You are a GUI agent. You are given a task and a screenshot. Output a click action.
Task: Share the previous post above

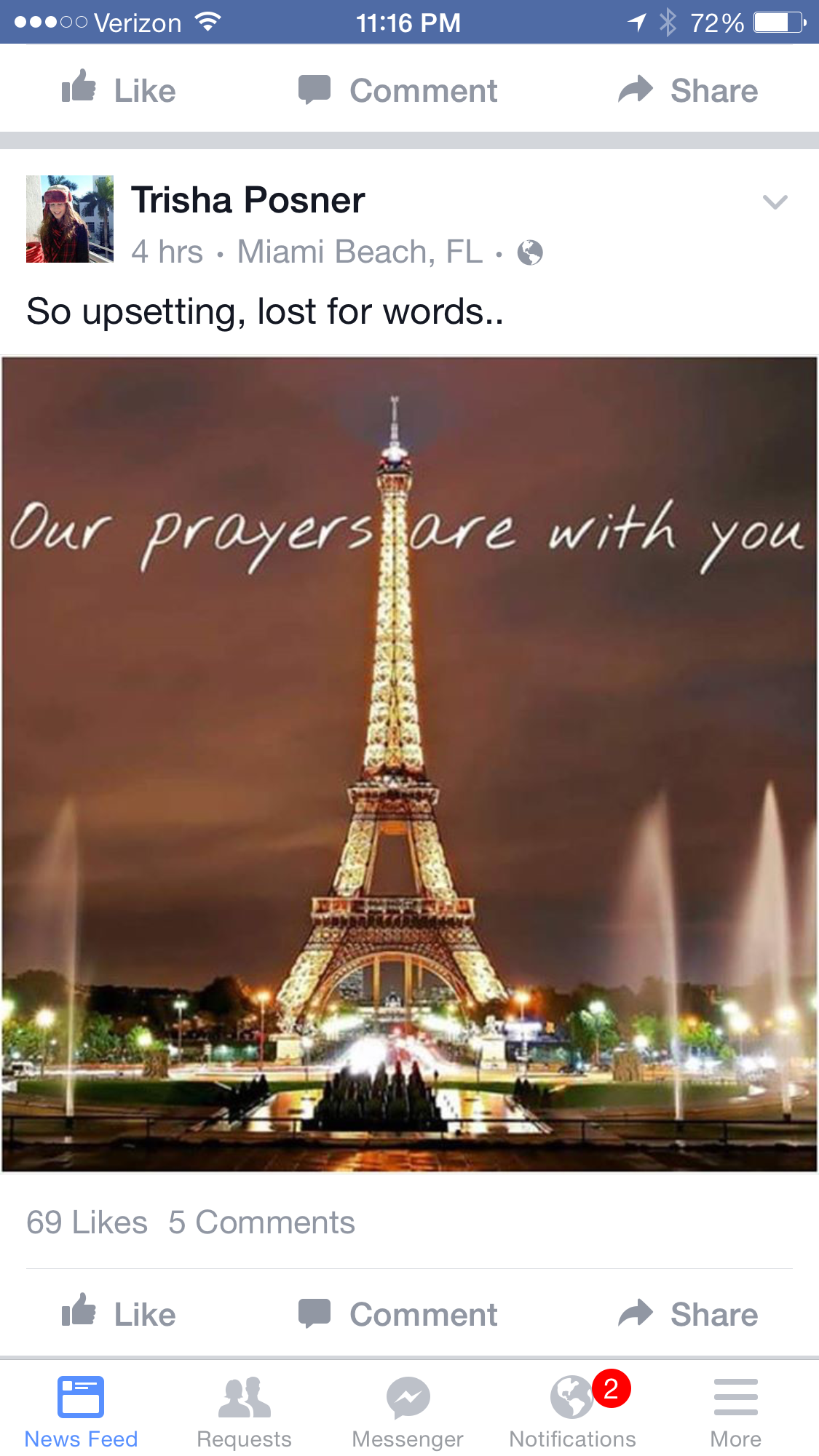tap(688, 91)
